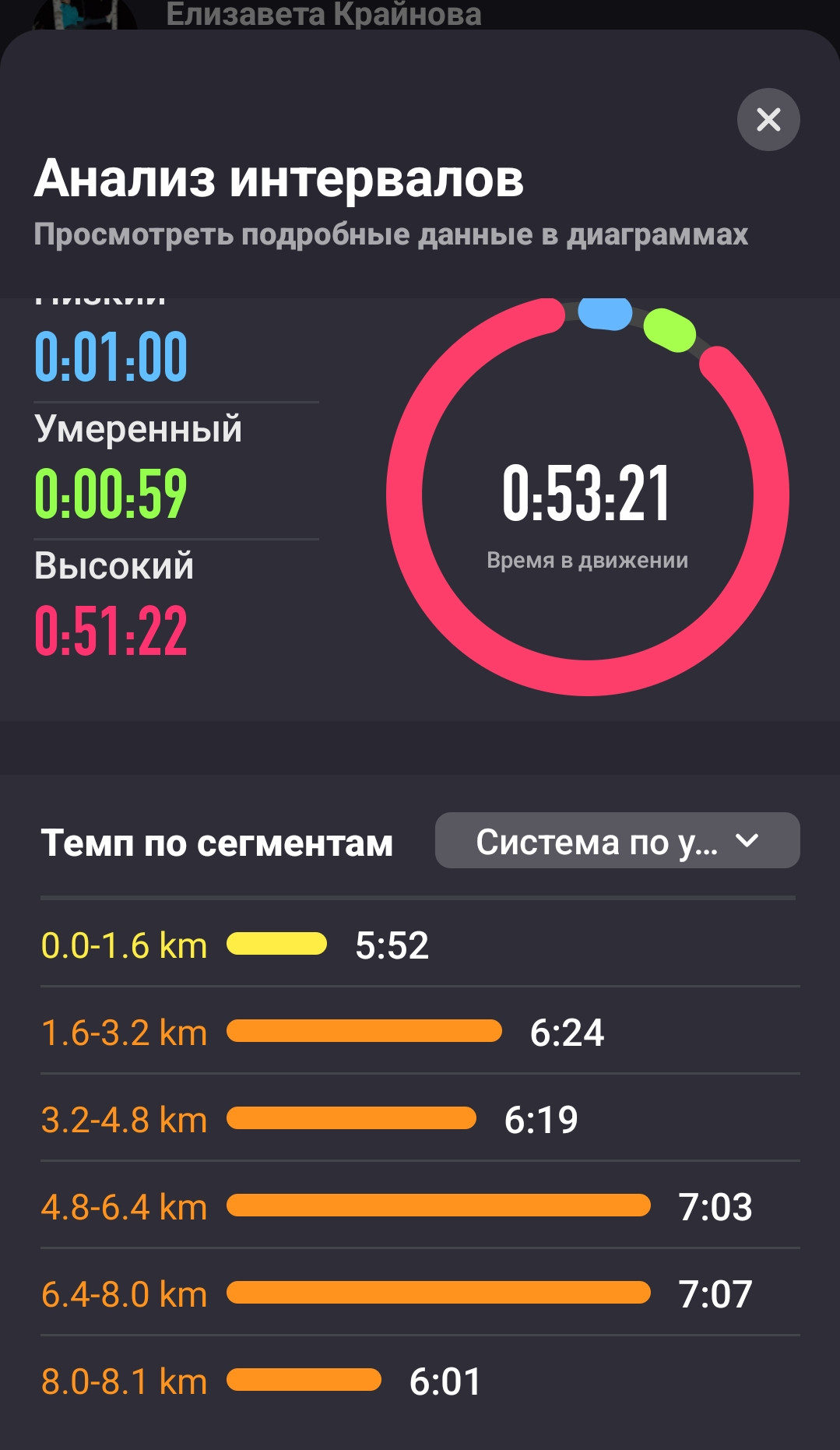Image resolution: width=840 pixels, height=1450 pixels.
Task: Close the interval analysis sheet
Action: [x=768, y=119]
